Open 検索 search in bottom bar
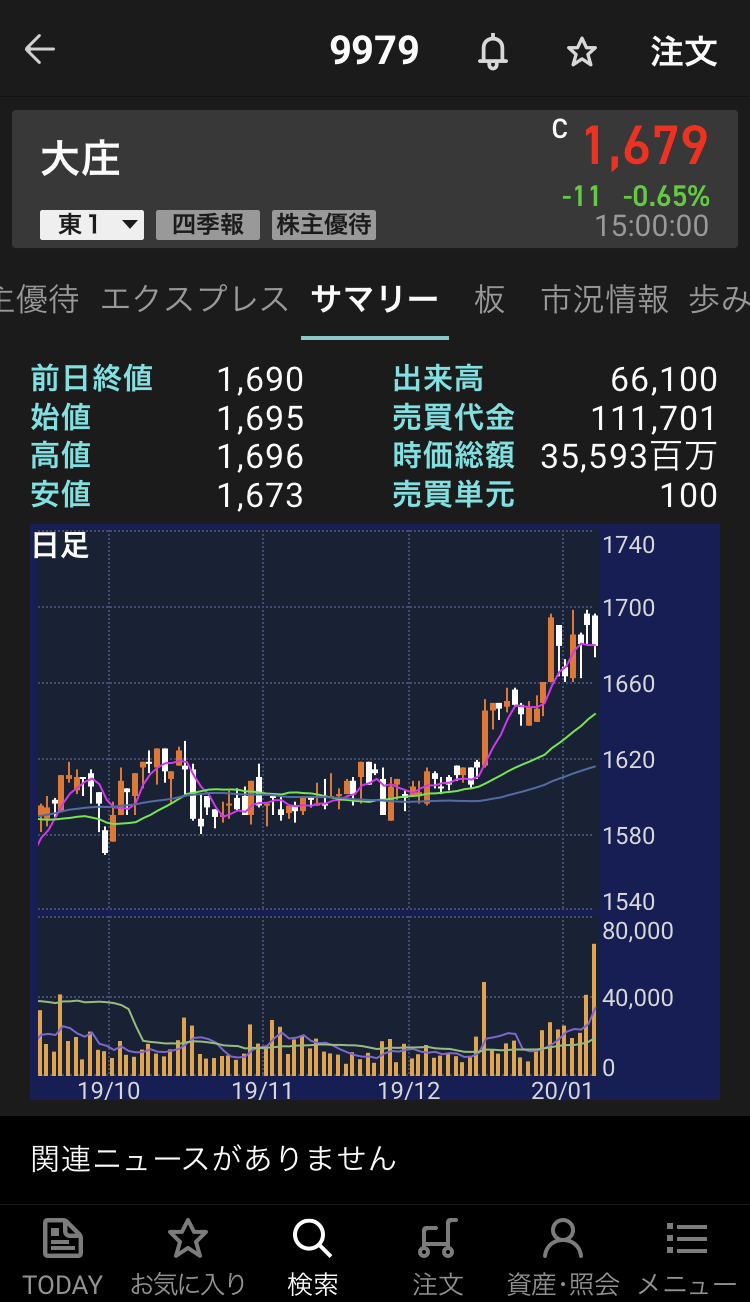This screenshot has width=750, height=1302. [x=312, y=1256]
